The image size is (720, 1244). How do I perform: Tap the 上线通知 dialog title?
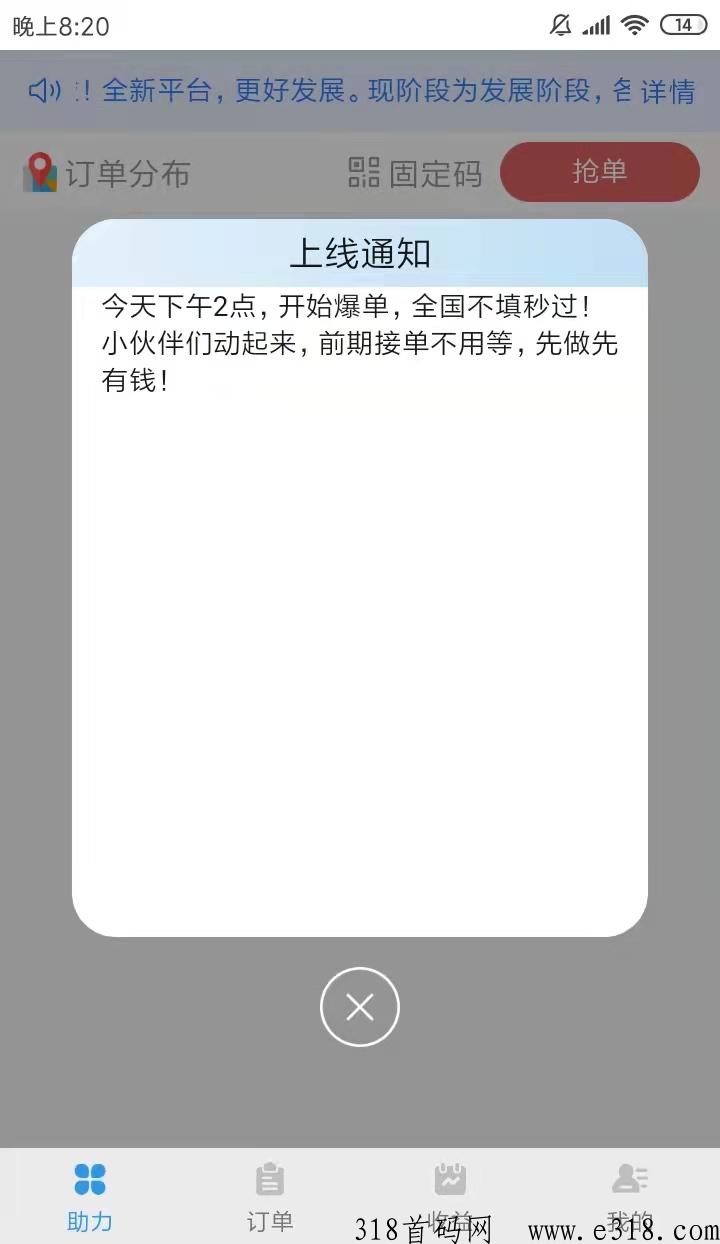(359, 254)
